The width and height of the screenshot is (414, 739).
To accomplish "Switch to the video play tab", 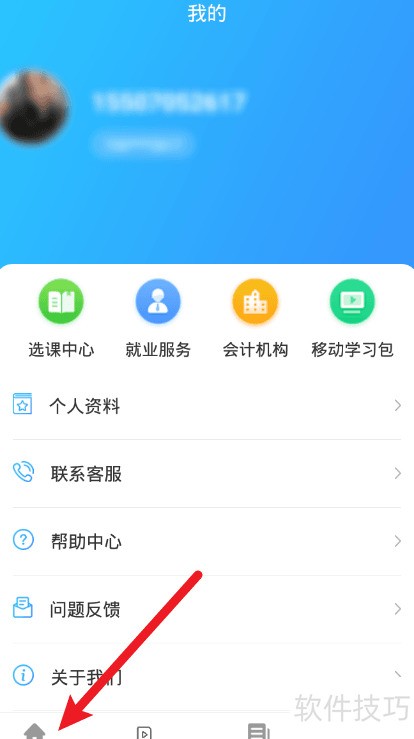I will (x=144, y=732).
